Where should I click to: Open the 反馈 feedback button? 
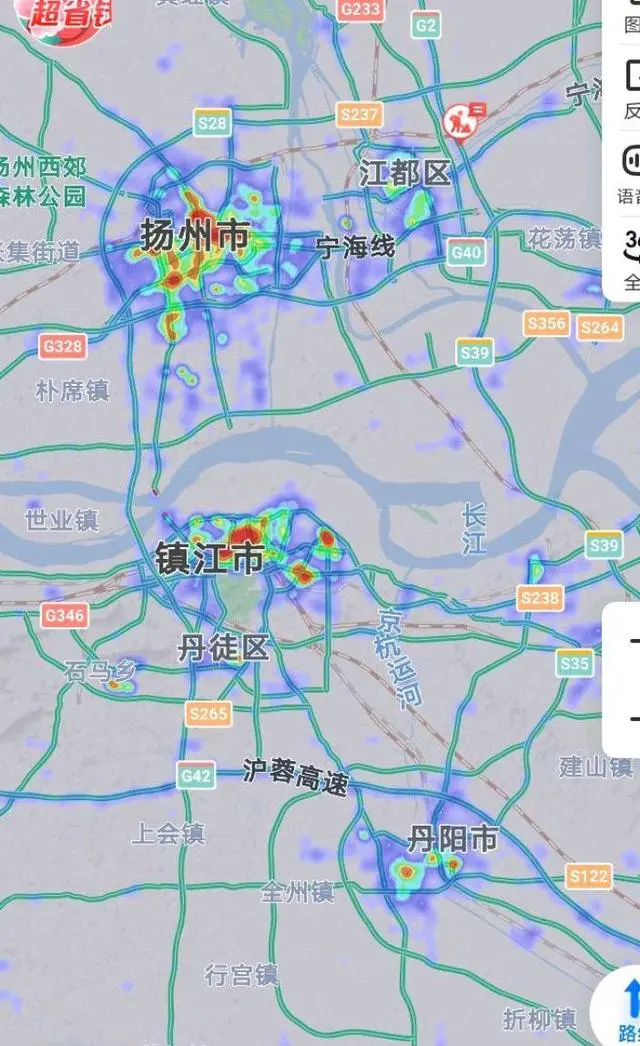(x=631, y=90)
